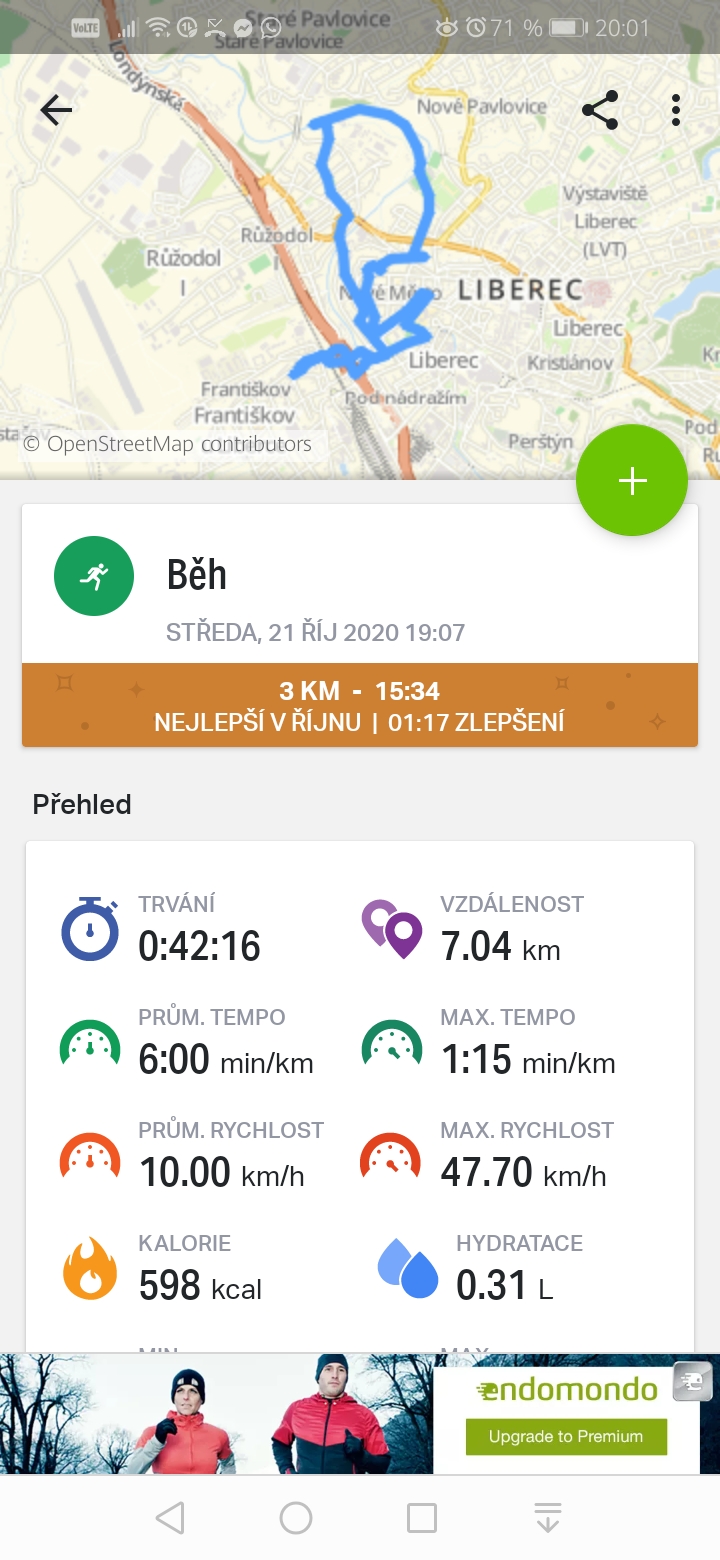
Task: Open the 3 KM best in October banner
Action: click(360, 705)
